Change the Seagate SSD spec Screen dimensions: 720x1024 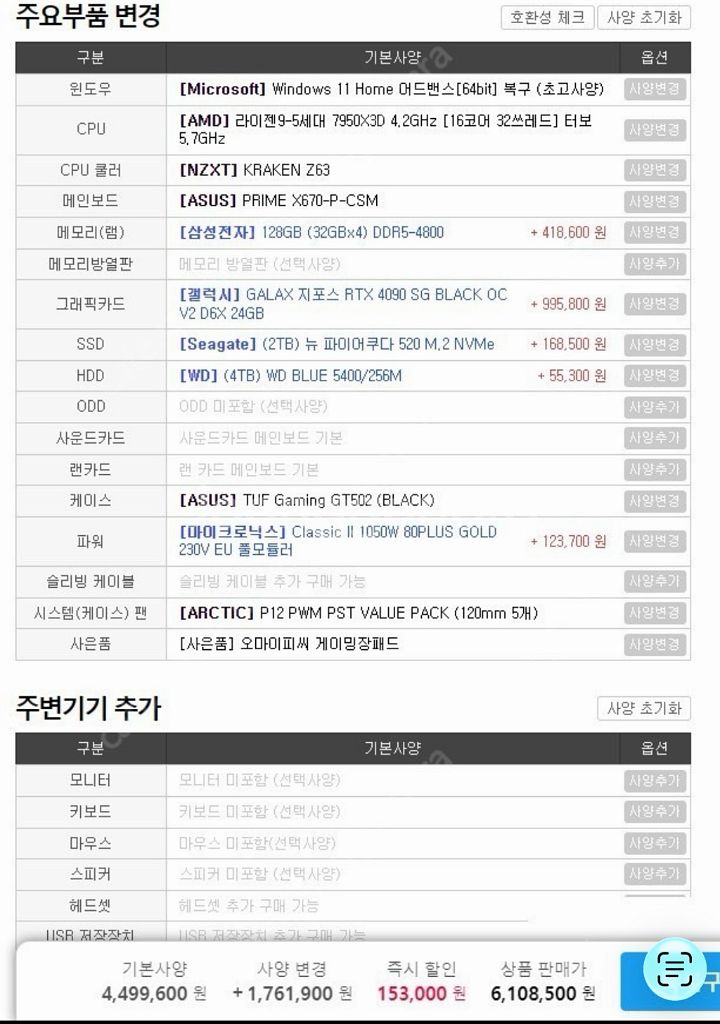(655, 344)
